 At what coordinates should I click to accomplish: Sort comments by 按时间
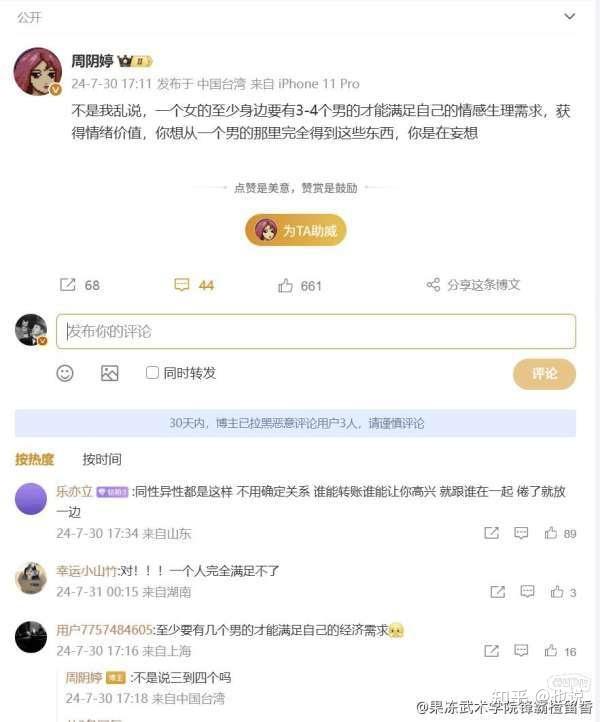pos(102,459)
